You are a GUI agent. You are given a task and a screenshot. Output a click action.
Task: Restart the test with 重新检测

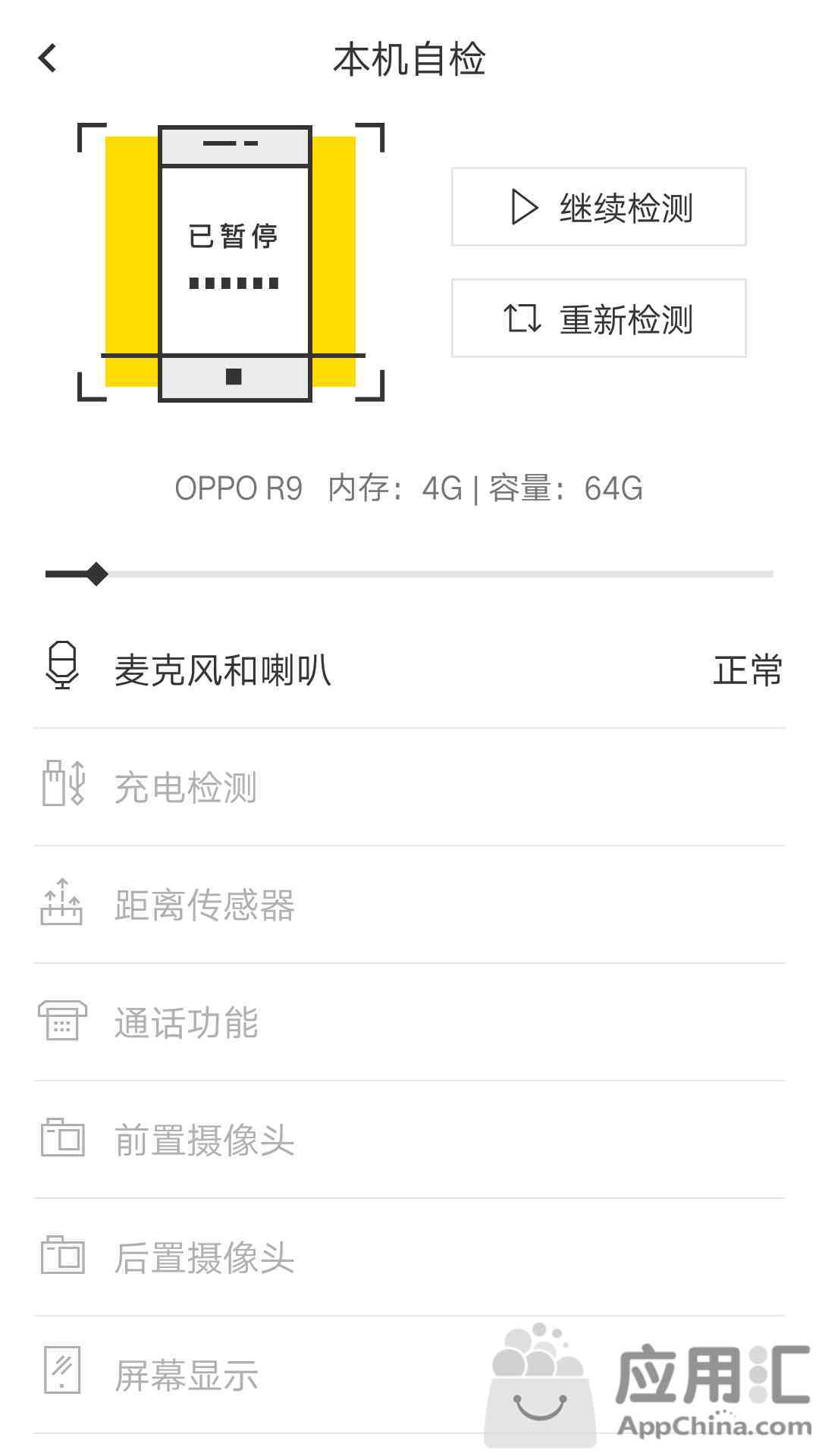pos(599,318)
